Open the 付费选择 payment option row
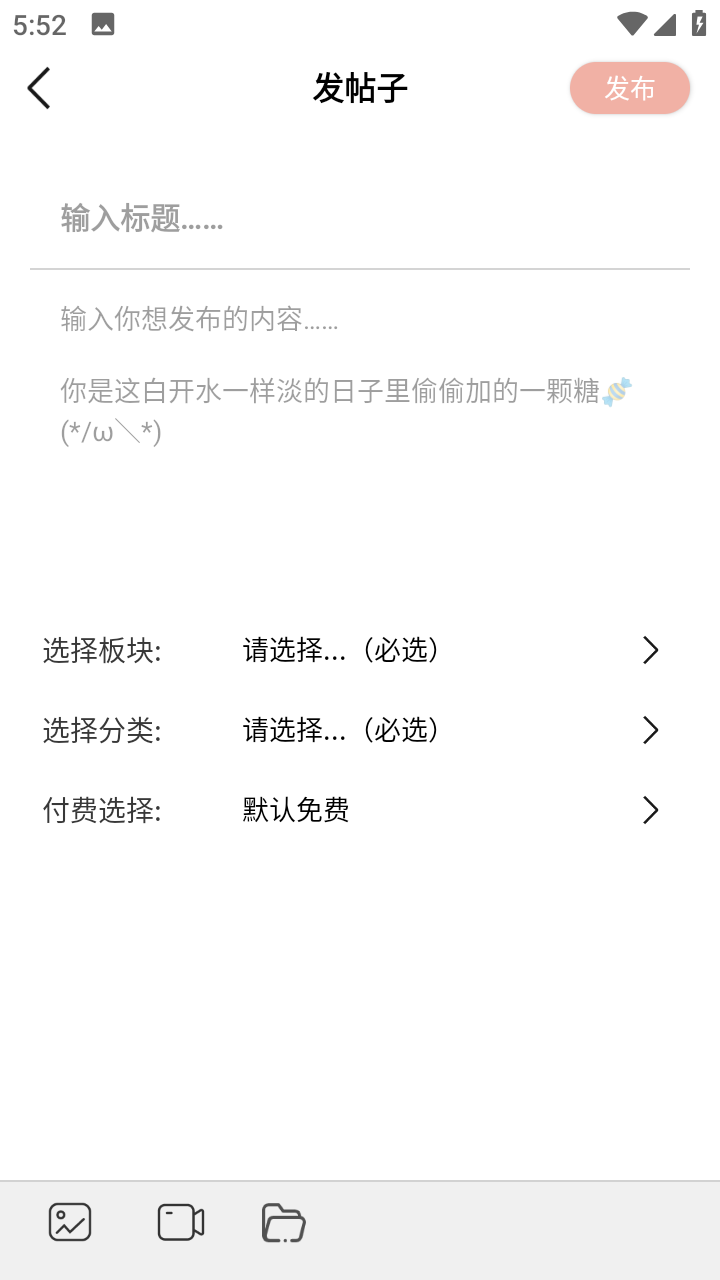The width and height of the screenshot is (720, 1280). (360, 810)
